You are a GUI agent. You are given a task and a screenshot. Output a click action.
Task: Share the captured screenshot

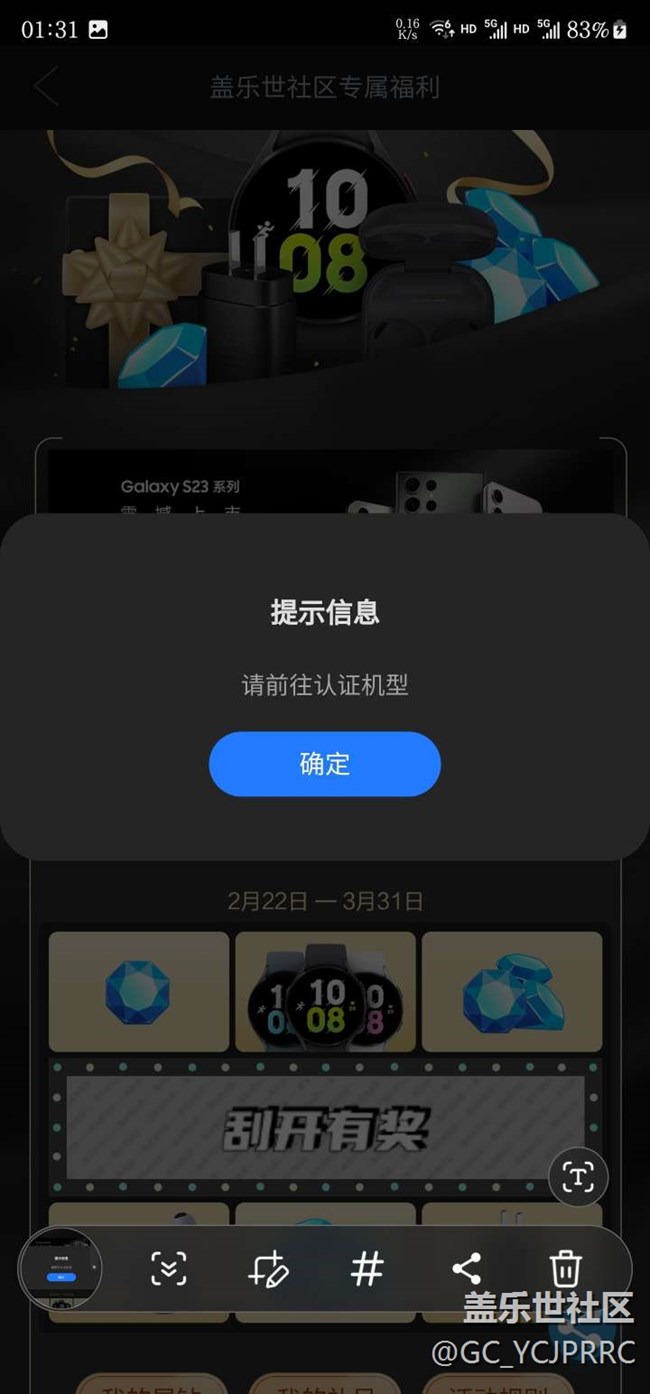[466, 1269]
